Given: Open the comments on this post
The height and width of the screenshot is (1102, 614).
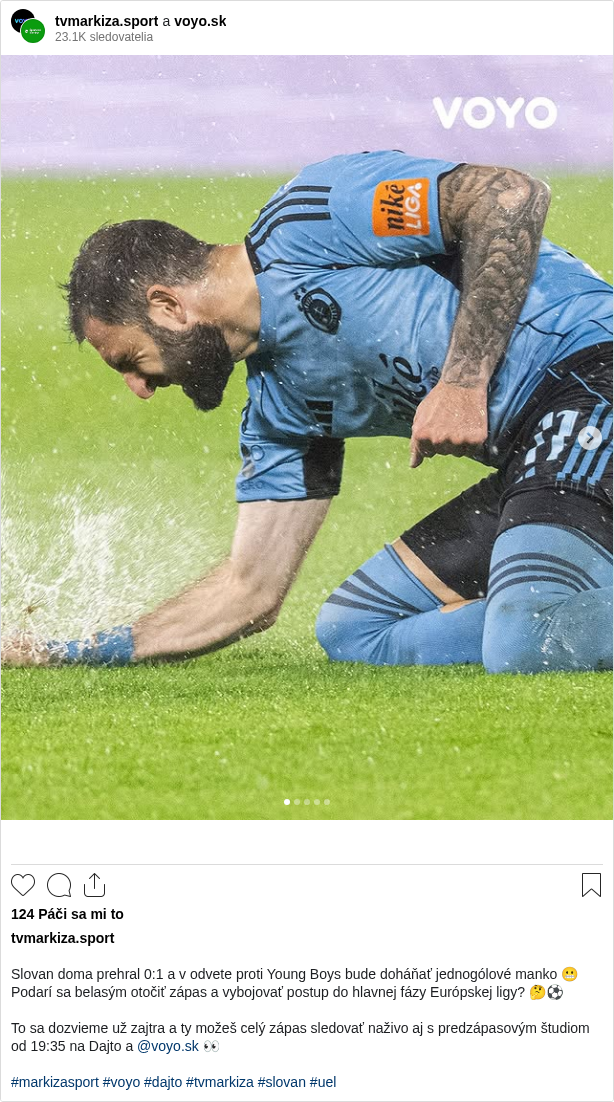Looking at the screenshot, I should [59, 885].
